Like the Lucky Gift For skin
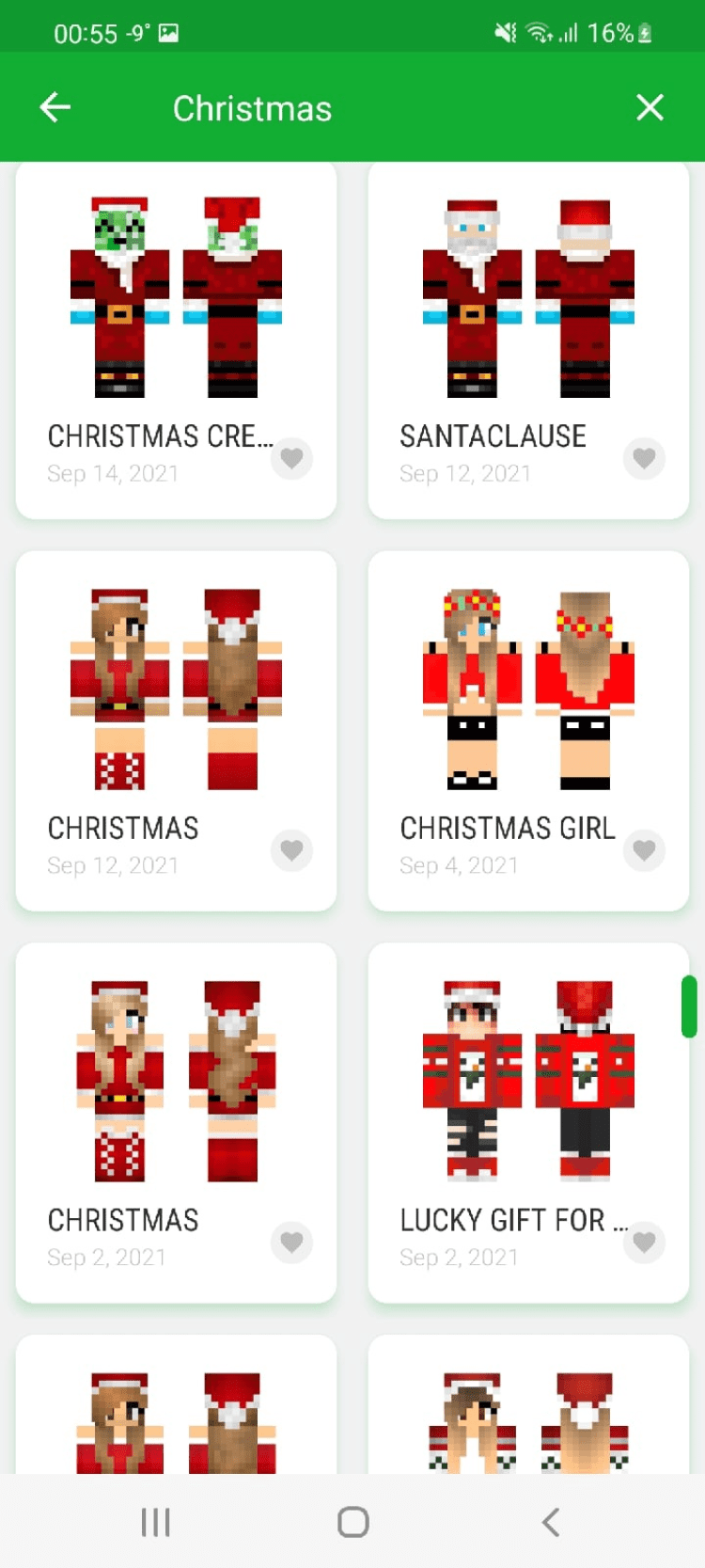The image size is (705, 1568). click(x=644, y=1243)
